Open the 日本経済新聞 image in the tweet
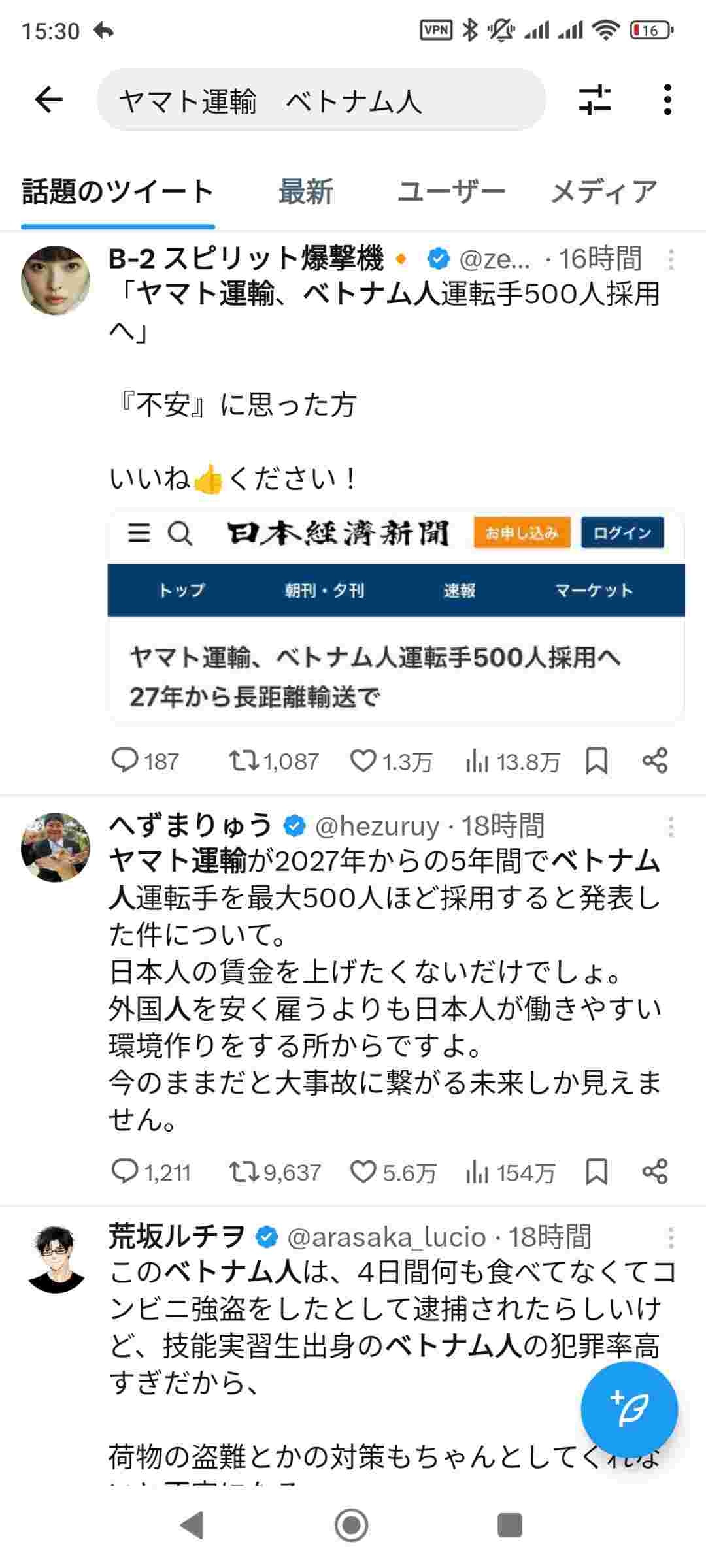 (x=395, y=617)
